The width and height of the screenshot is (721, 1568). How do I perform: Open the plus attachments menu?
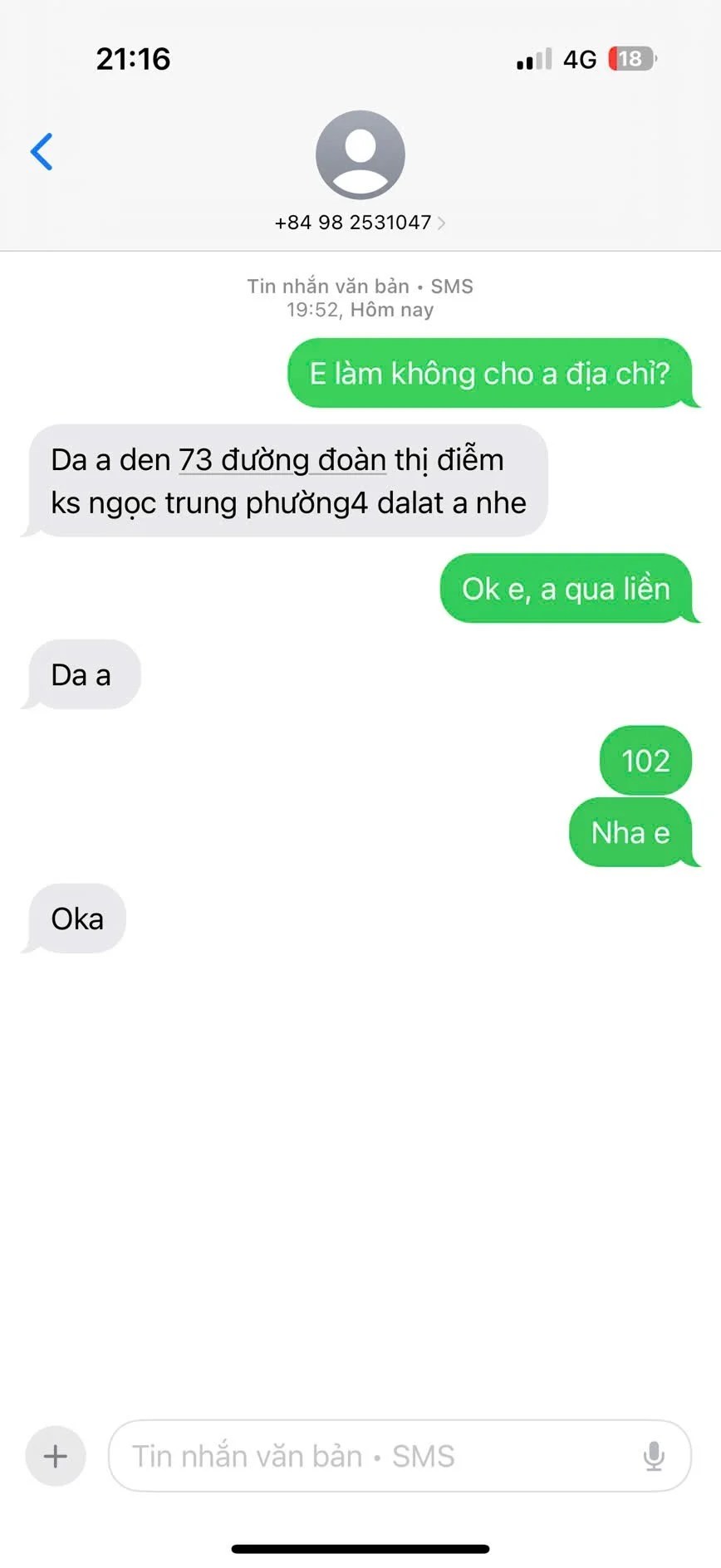56,1456
